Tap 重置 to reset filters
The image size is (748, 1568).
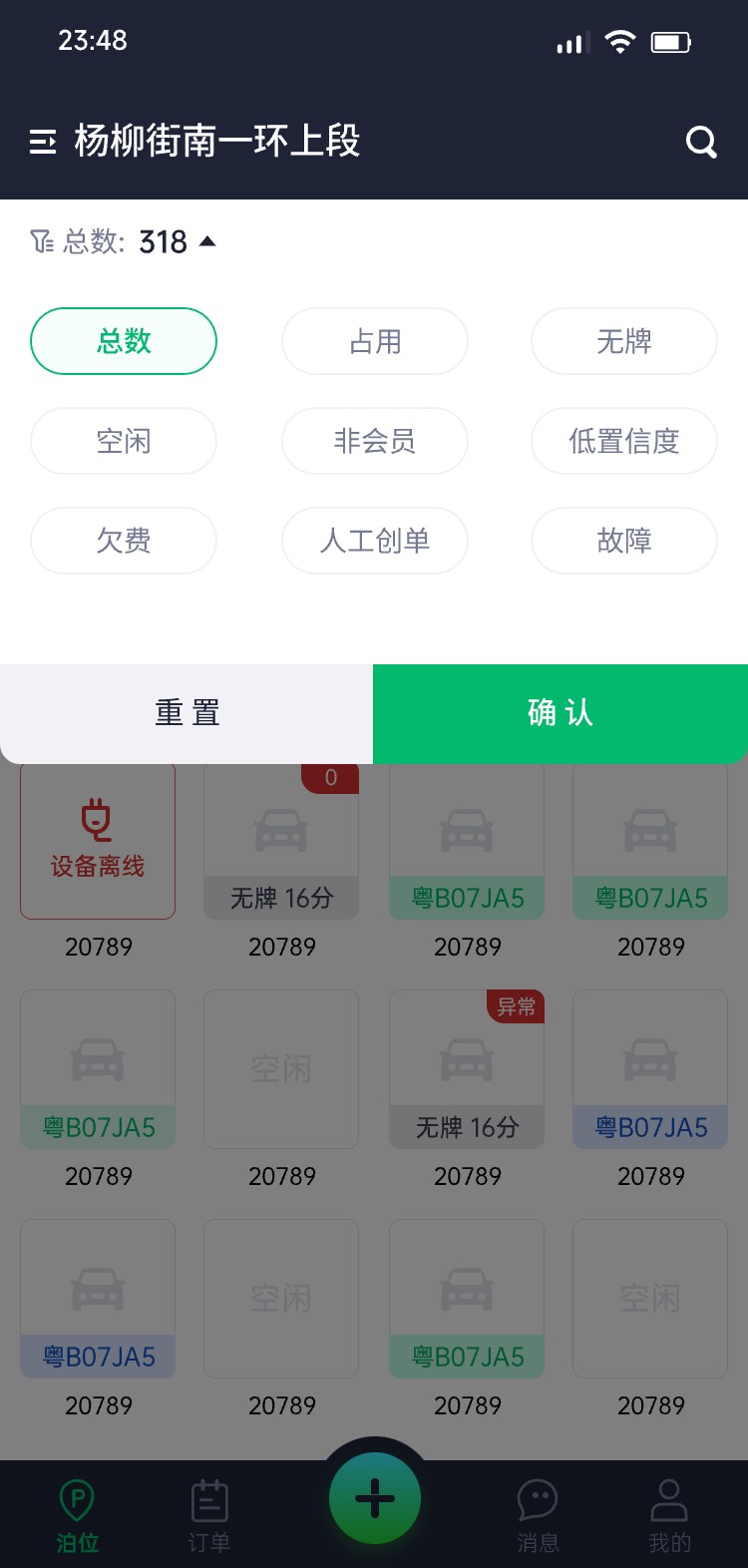click(x=187, y=713)
